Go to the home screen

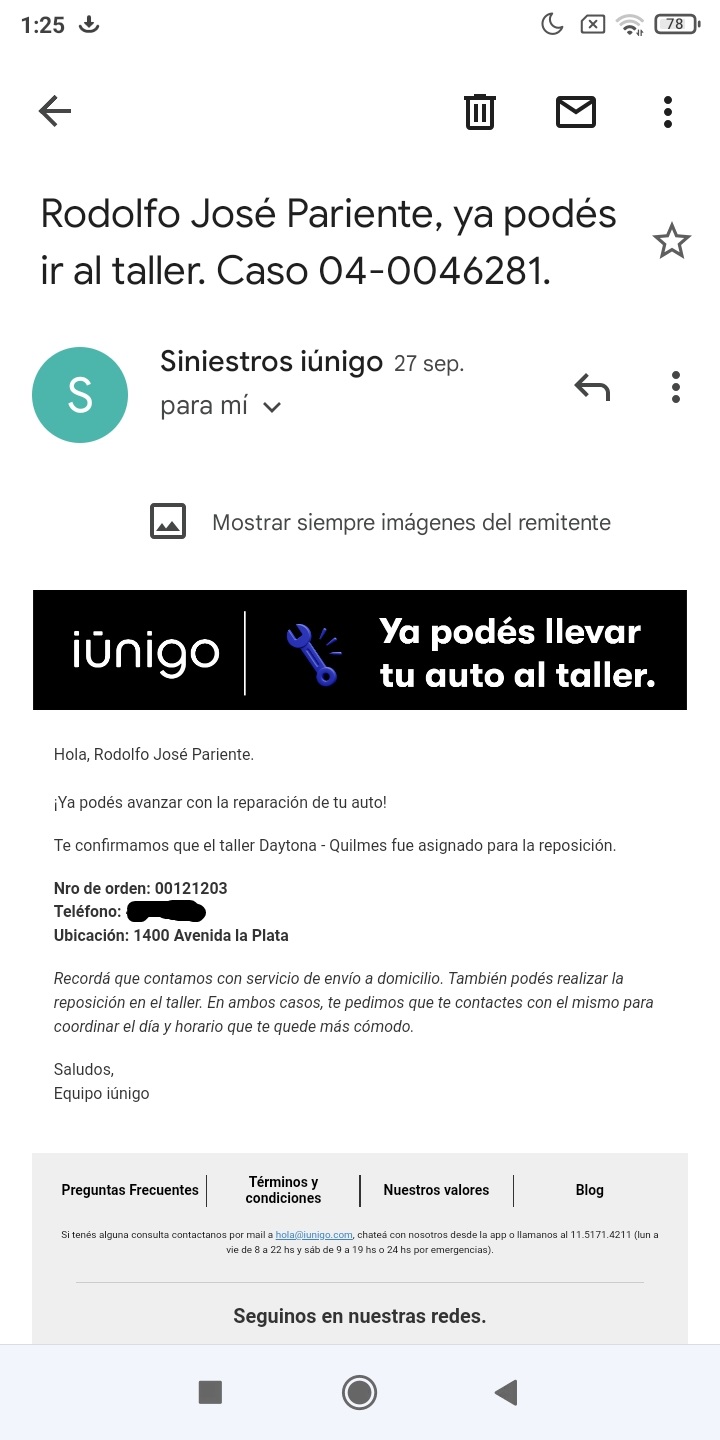point(359,1392)
